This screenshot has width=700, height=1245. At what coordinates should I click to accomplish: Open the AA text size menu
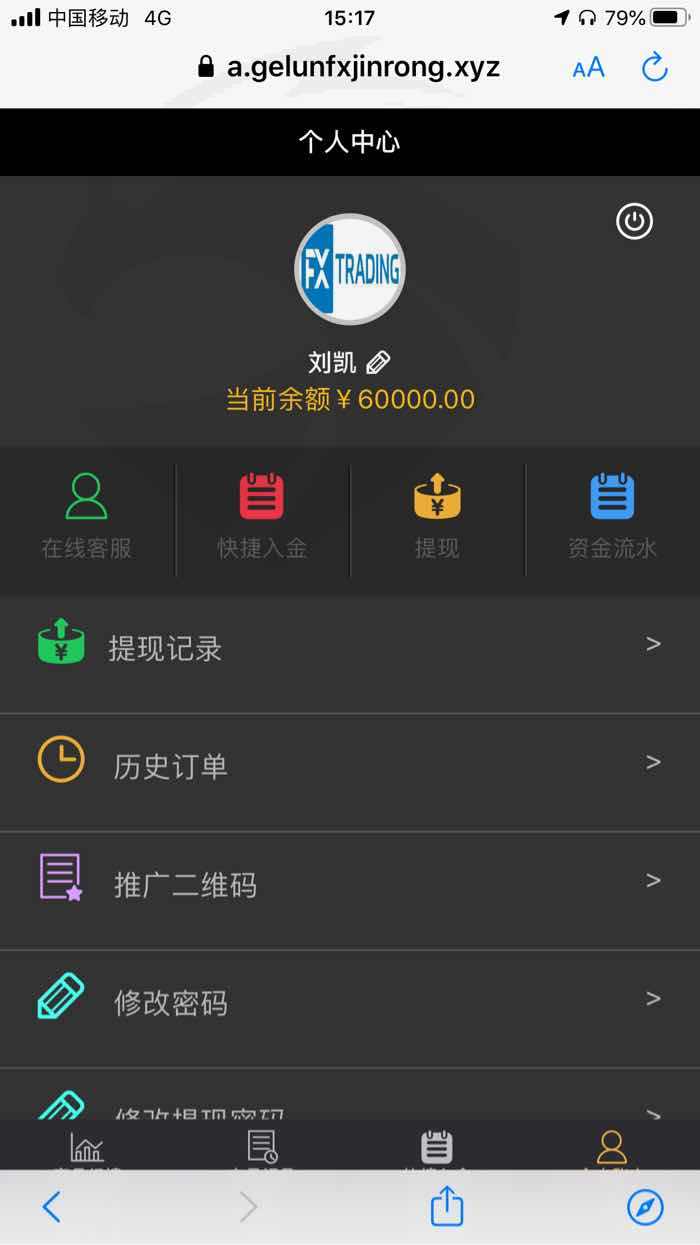coord(589,68)
